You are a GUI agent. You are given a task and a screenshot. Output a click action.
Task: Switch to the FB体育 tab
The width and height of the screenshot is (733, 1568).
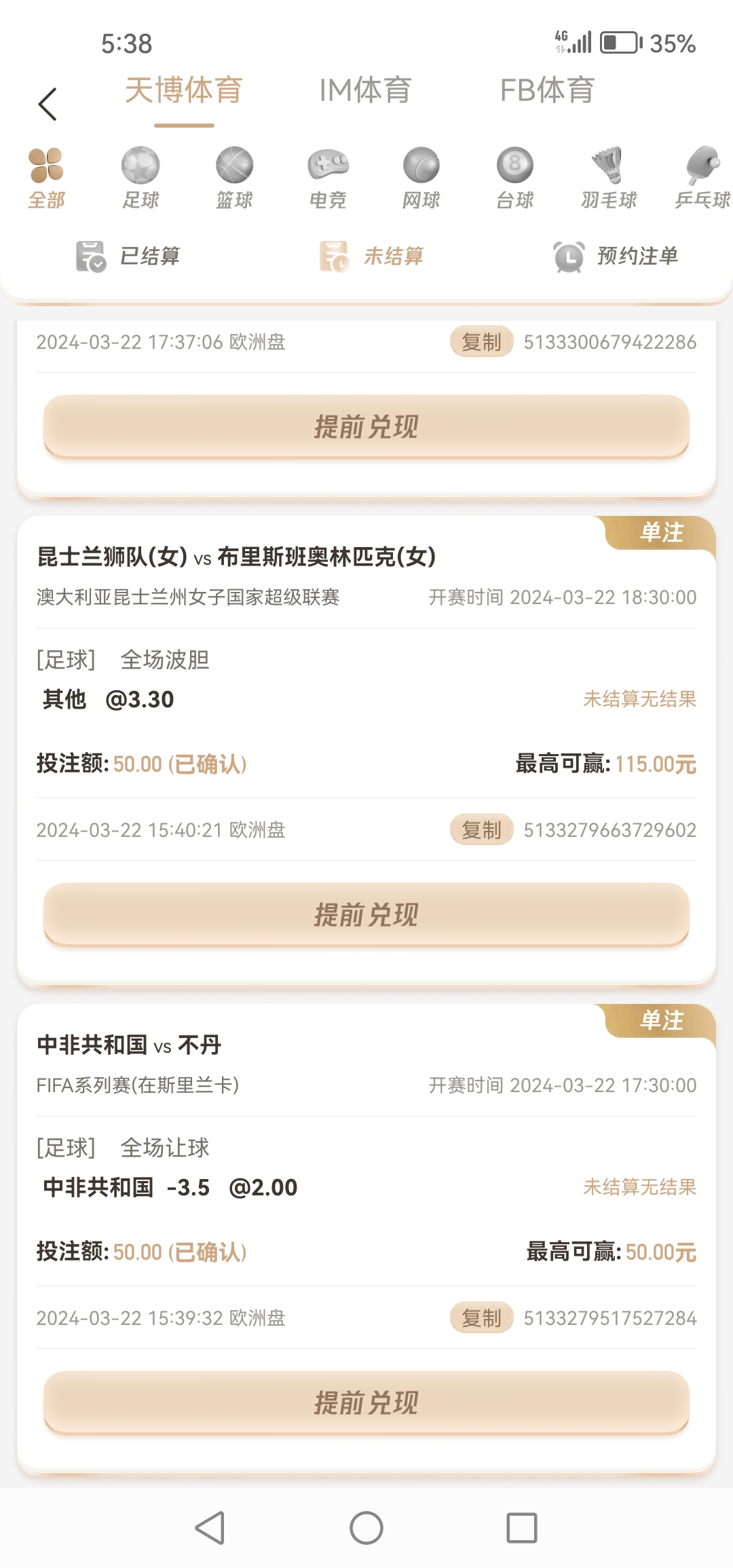[547, 91]
